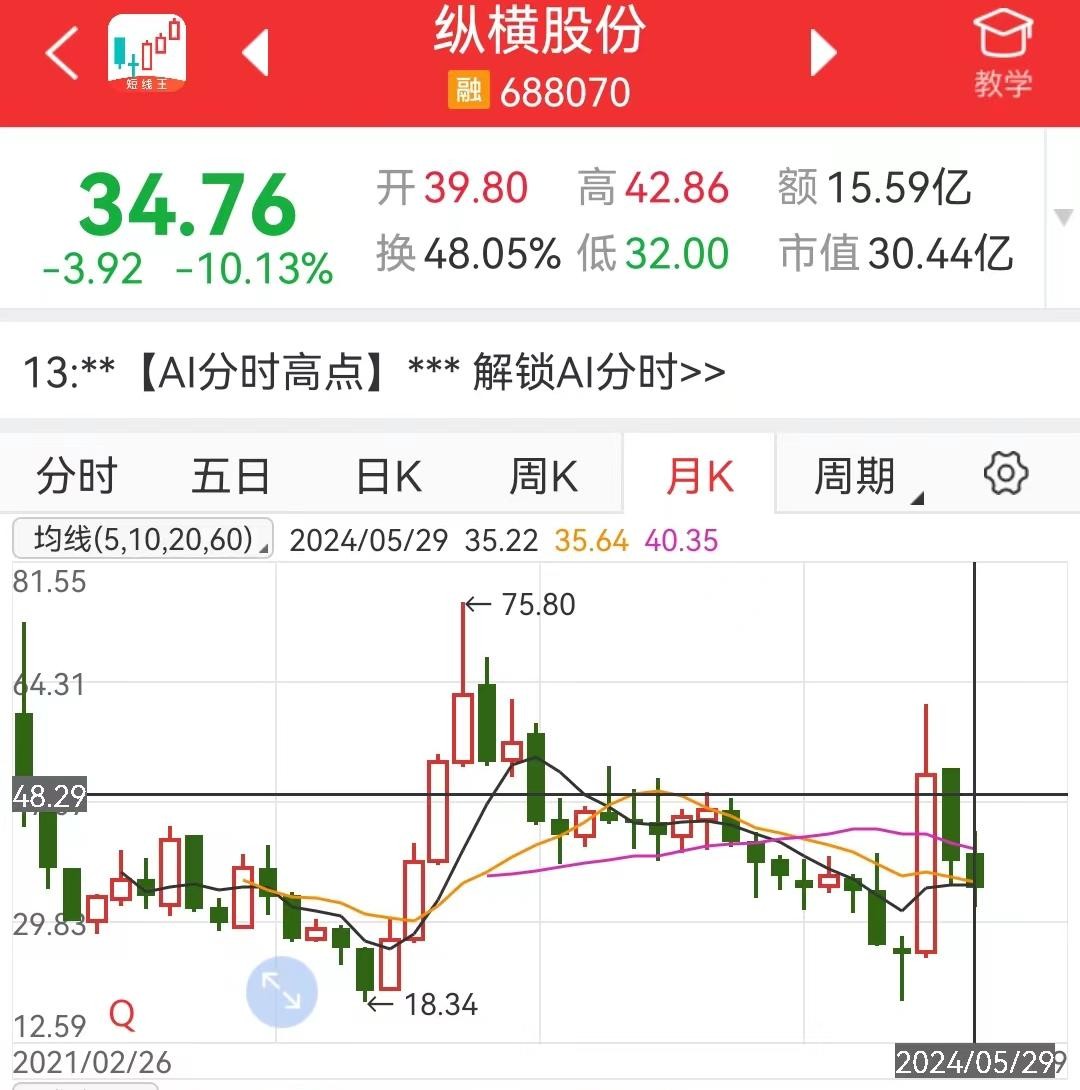1080x1090 pixels.
Task: Expand the quote details arrow
Action: click(x=1063, y=218)
